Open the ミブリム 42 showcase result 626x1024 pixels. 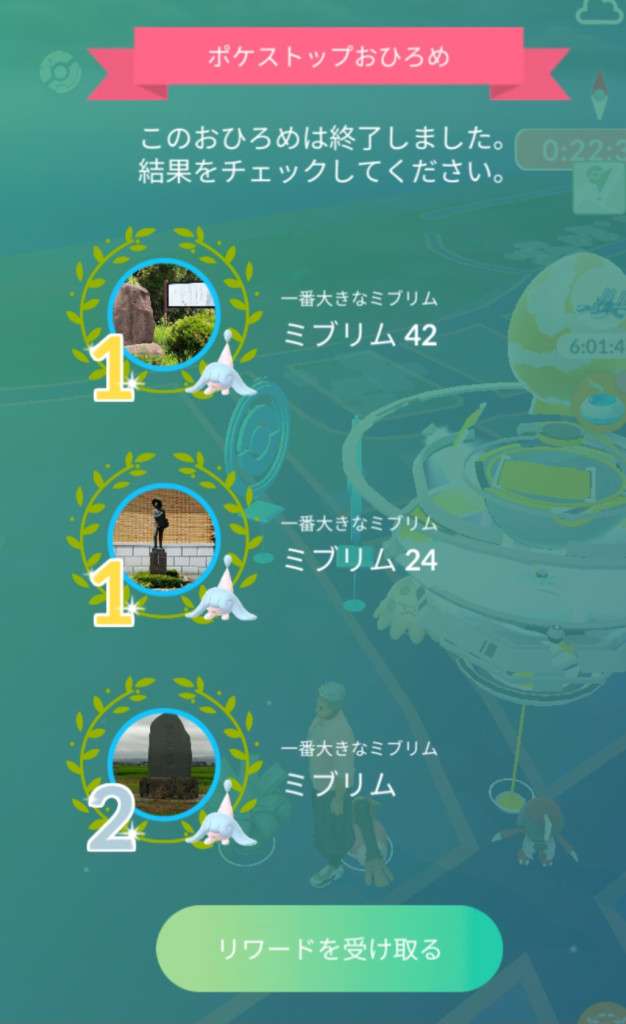(359, 334)
